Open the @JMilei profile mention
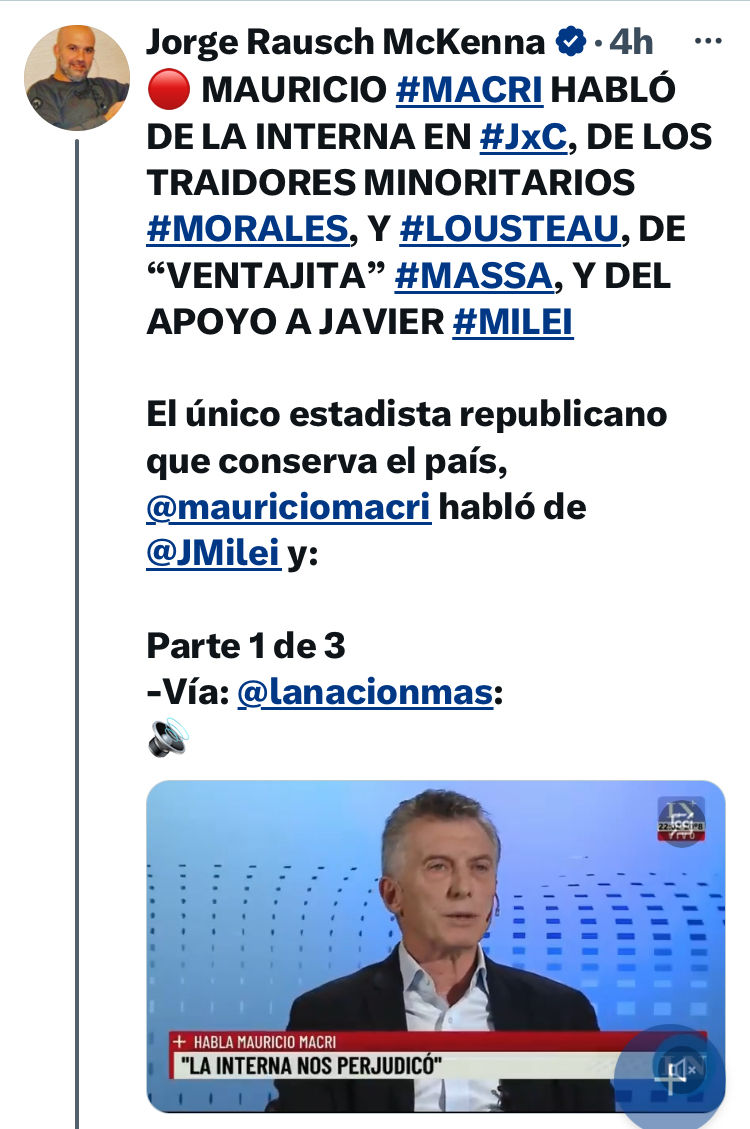Viewport: 750px width, 1129px height. [212, 553]
